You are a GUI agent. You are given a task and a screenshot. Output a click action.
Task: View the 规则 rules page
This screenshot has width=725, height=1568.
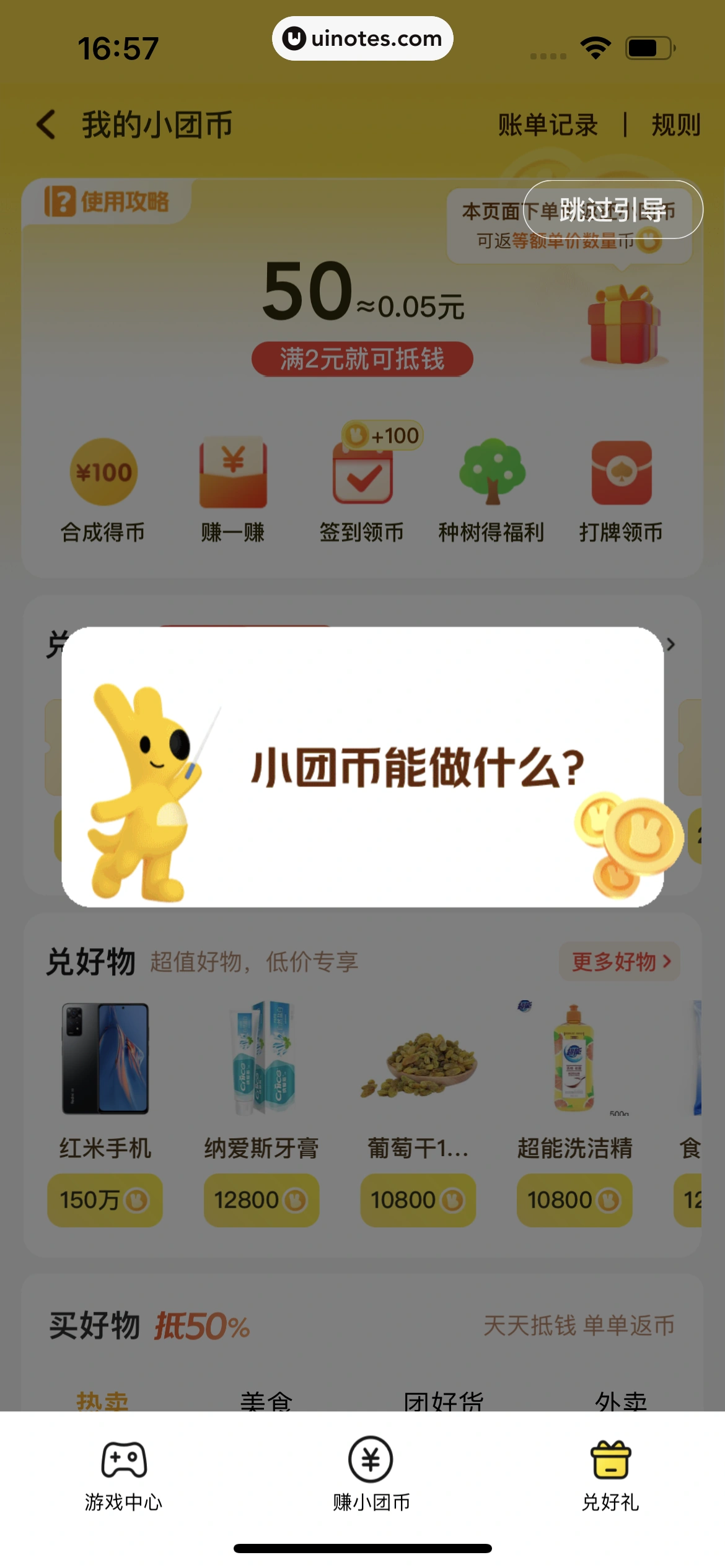(676, 124)
